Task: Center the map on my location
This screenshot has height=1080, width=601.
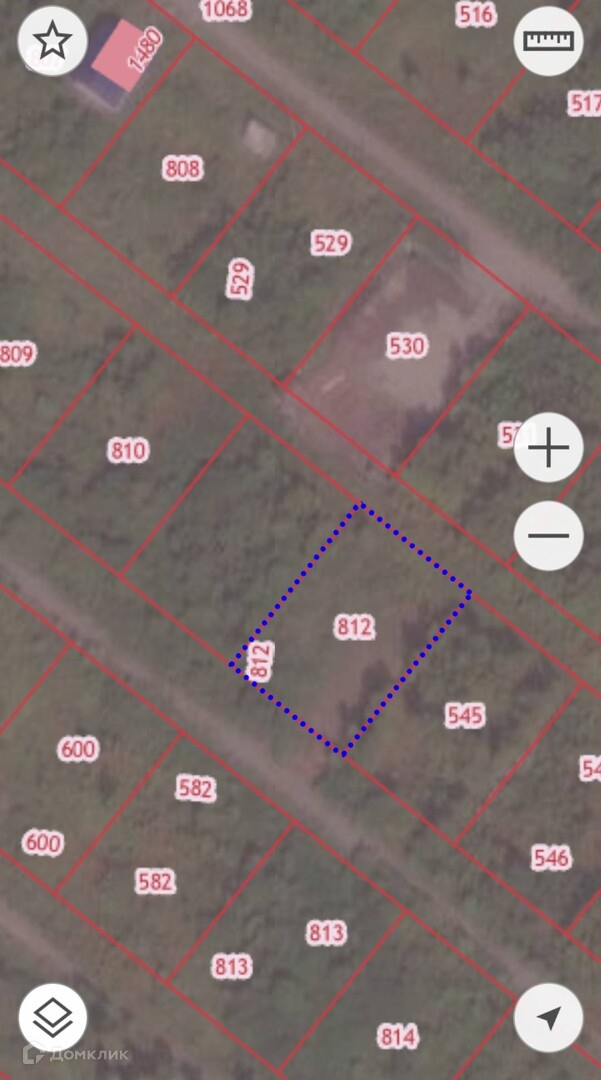Action: 548,1018
